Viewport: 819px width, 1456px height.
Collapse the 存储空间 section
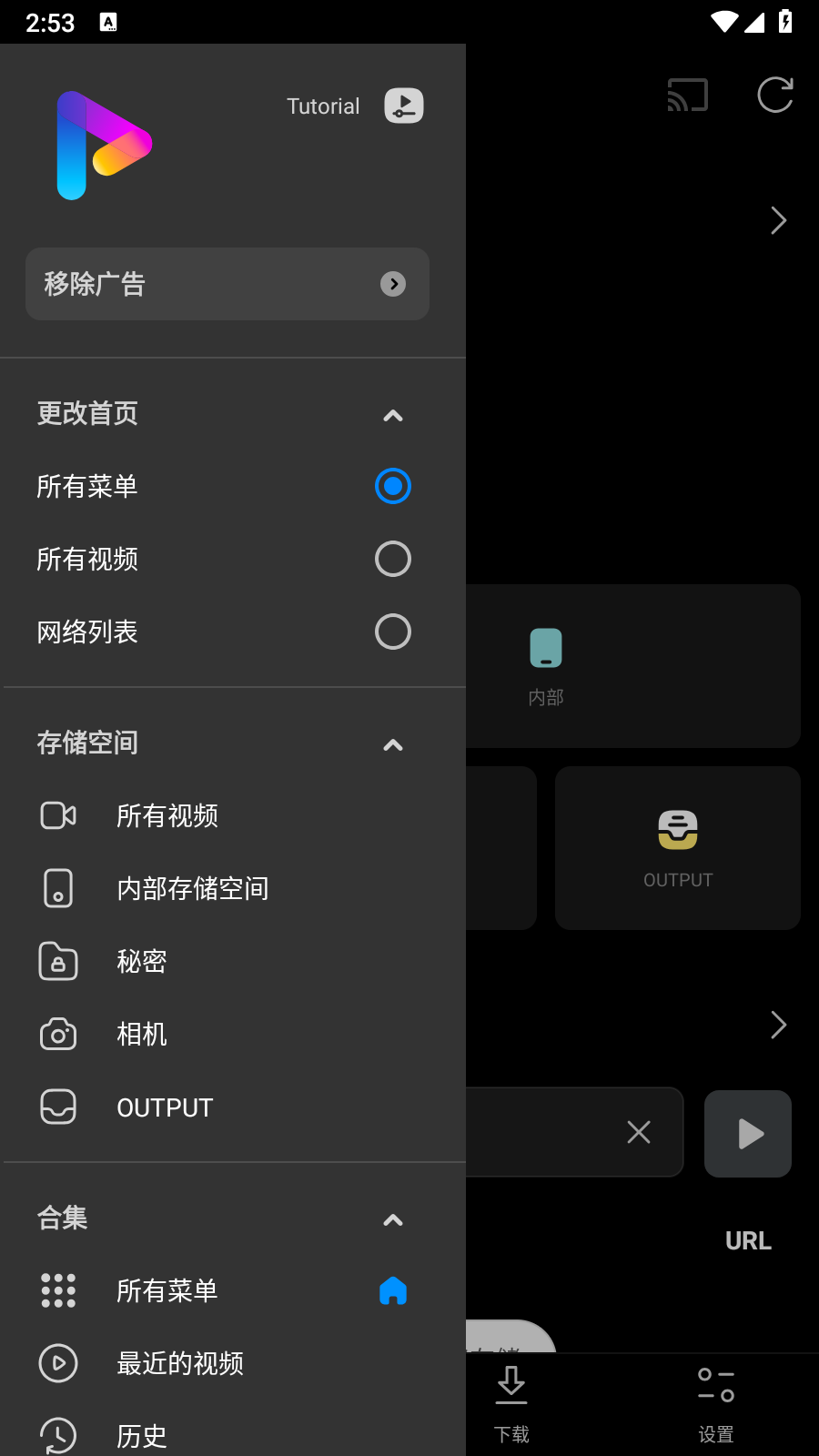coord(392,744)
